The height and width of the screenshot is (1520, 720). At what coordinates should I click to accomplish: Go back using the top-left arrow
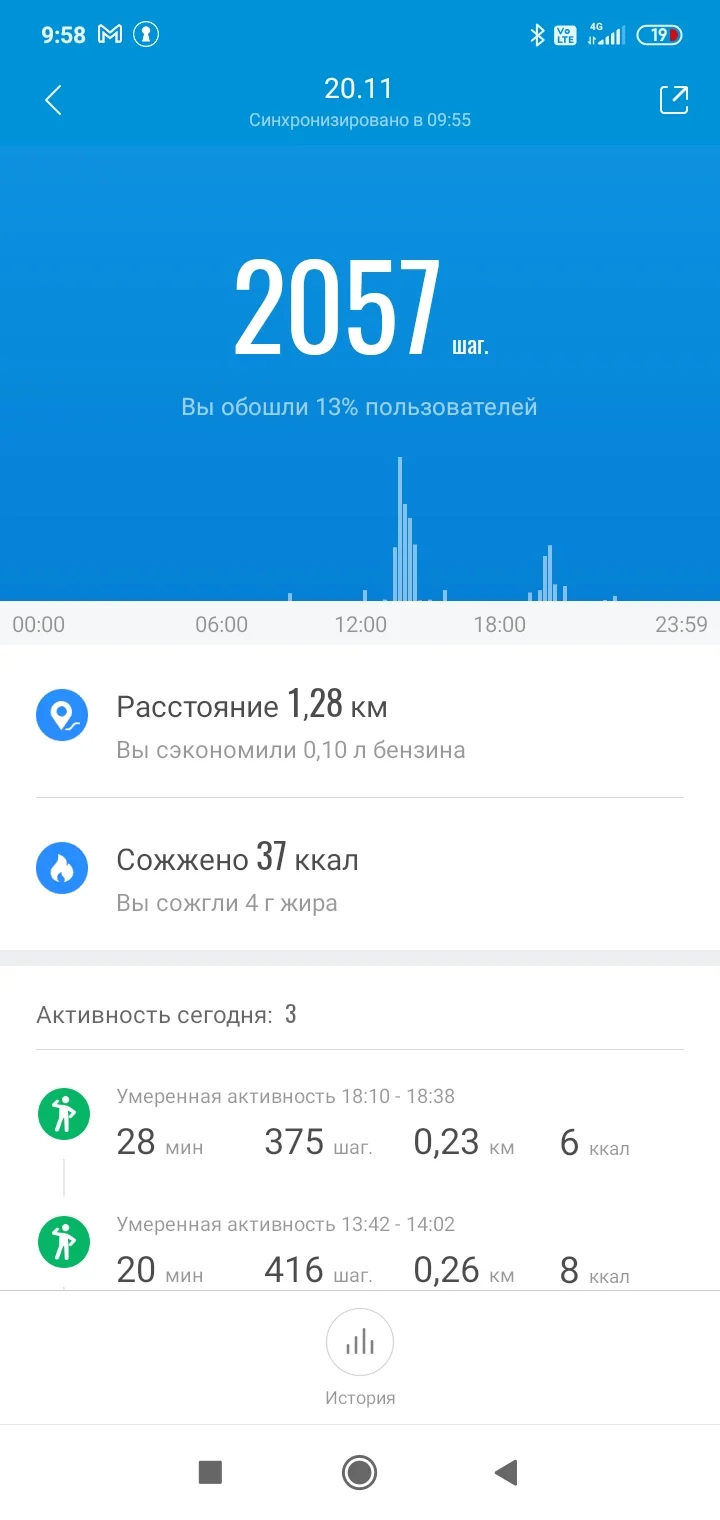click(53, 100)
